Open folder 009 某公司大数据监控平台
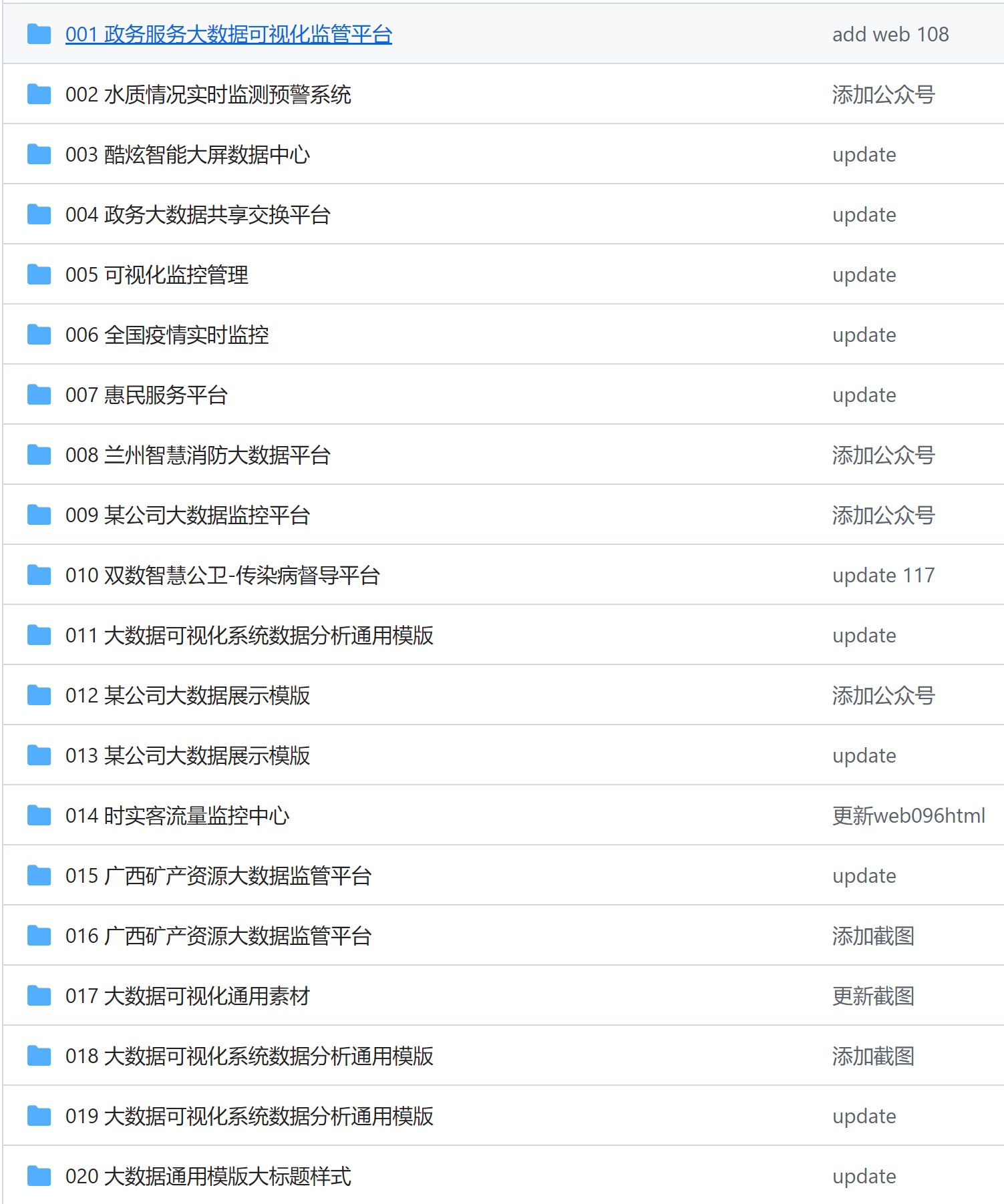Viewport: 1004px width, 1204px height. [x=188, y=515]
